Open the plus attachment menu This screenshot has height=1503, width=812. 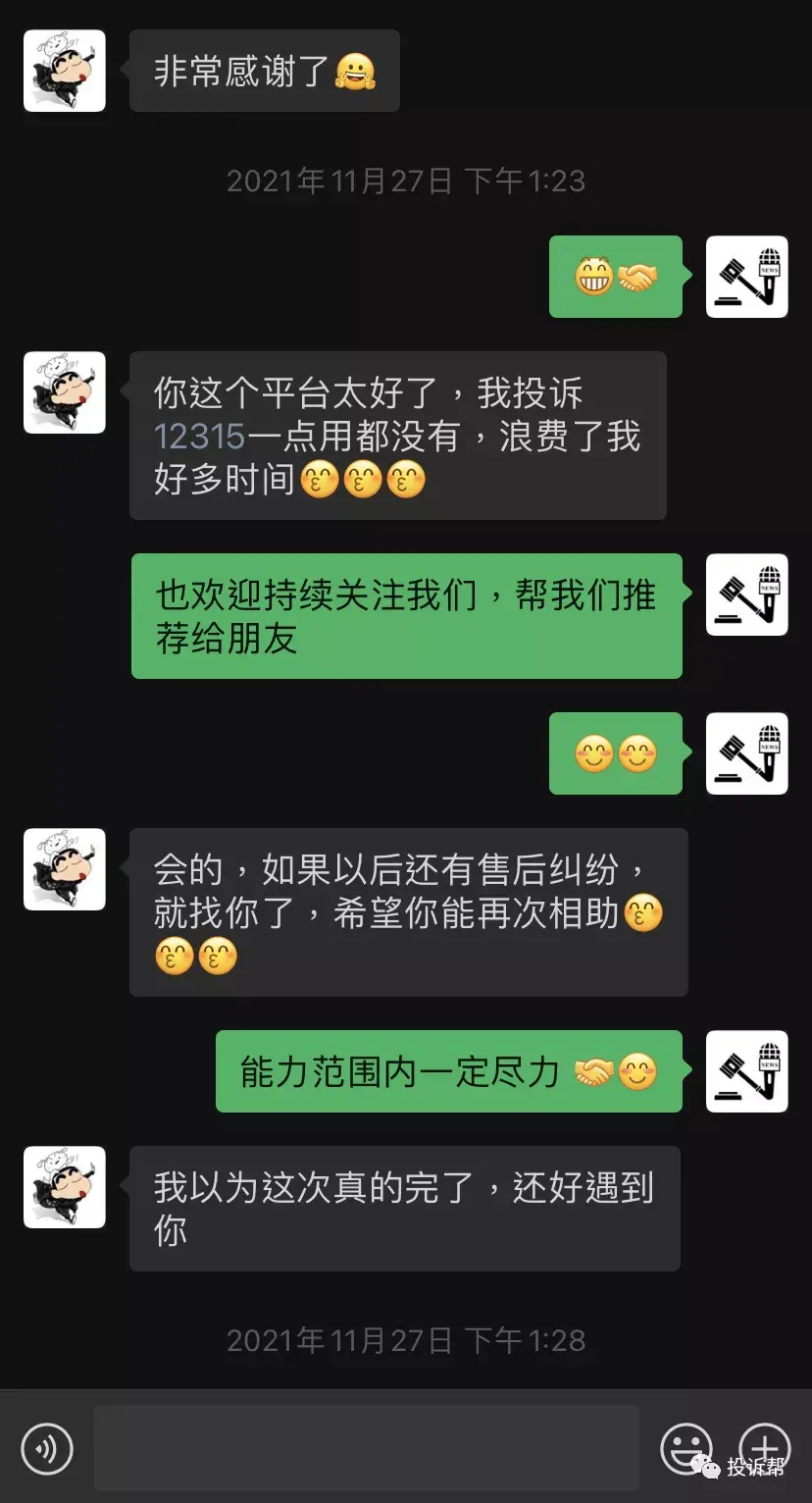coord(764,1448)
